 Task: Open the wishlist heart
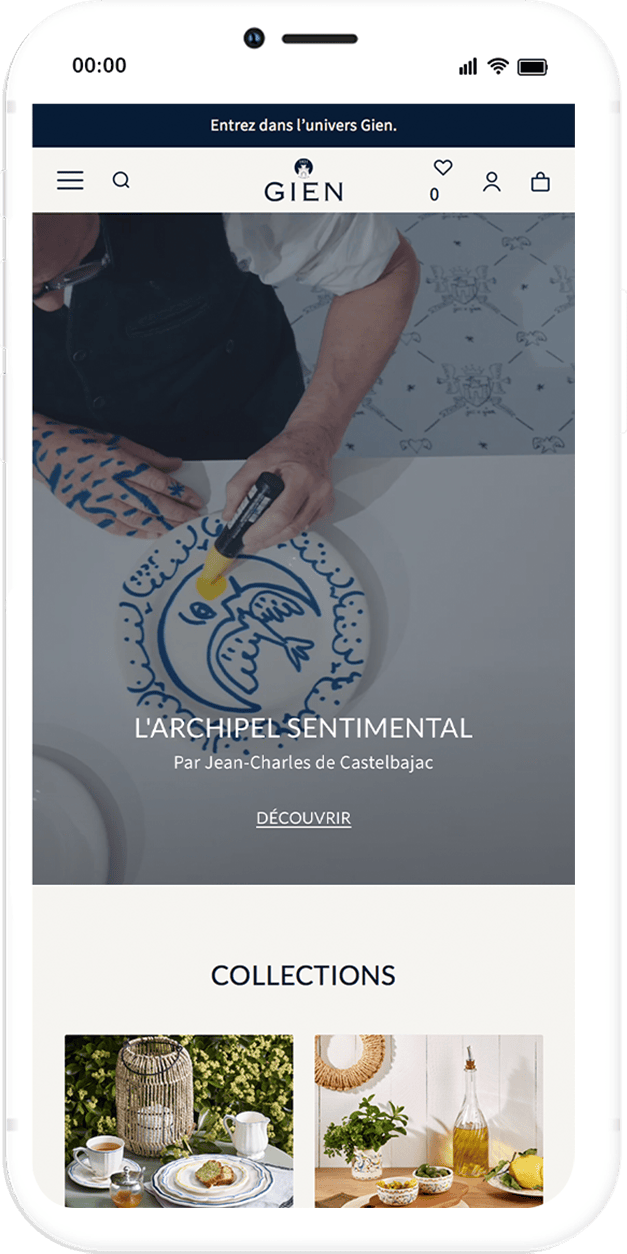[443, 168]
